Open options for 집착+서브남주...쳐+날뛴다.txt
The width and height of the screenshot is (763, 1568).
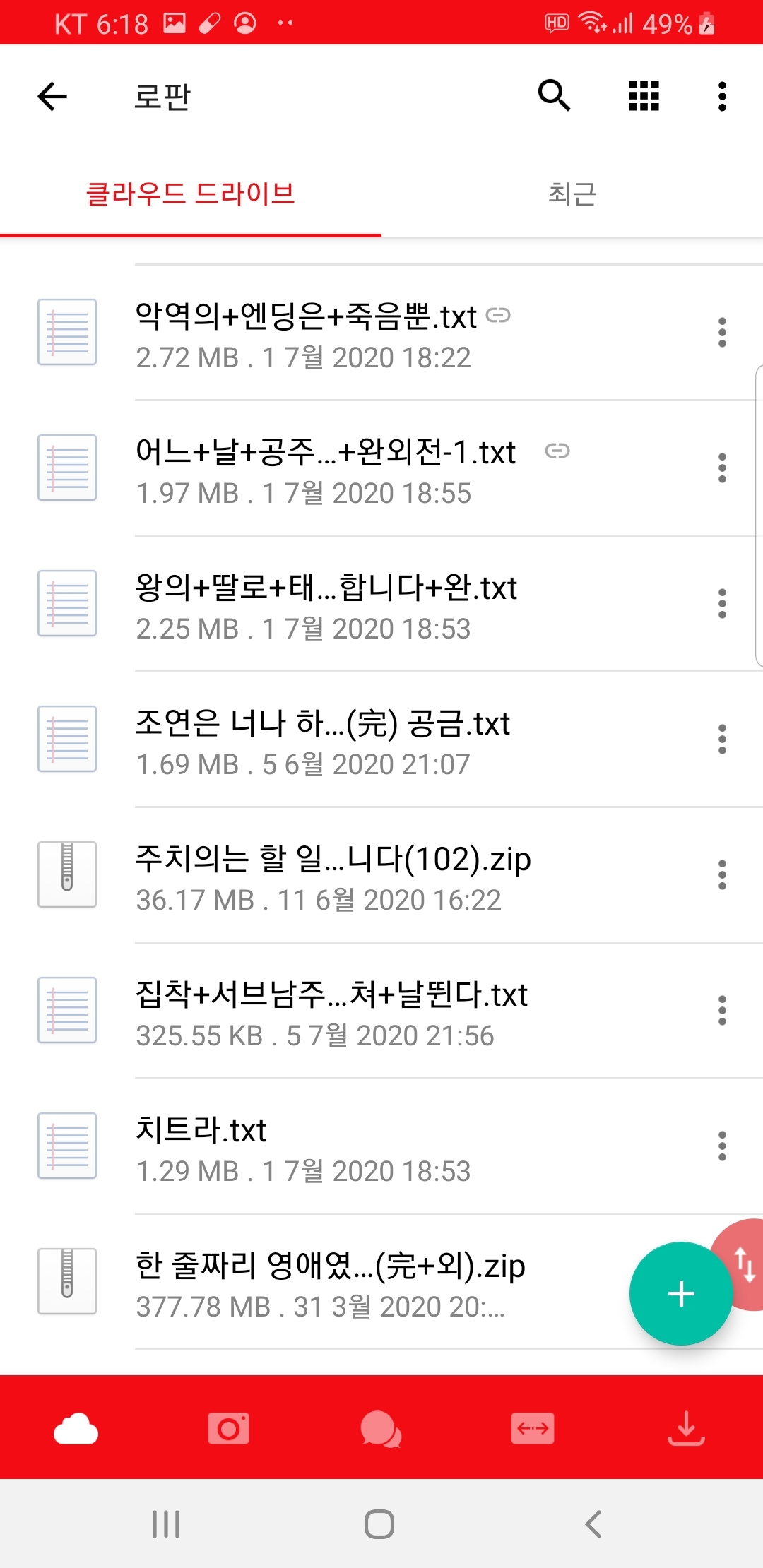pos(722,1011)
